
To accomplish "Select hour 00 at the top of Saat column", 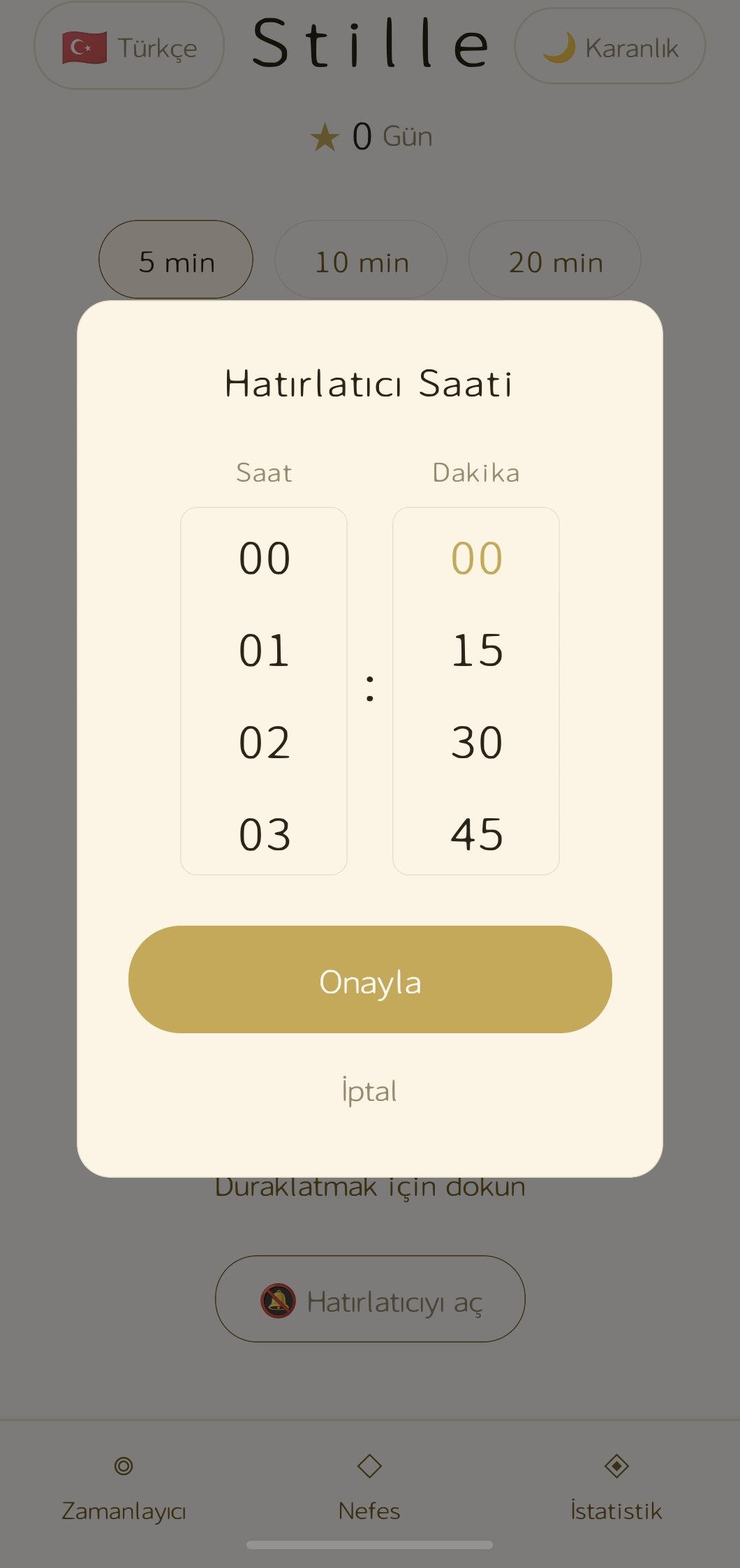I will pos(264,557).
